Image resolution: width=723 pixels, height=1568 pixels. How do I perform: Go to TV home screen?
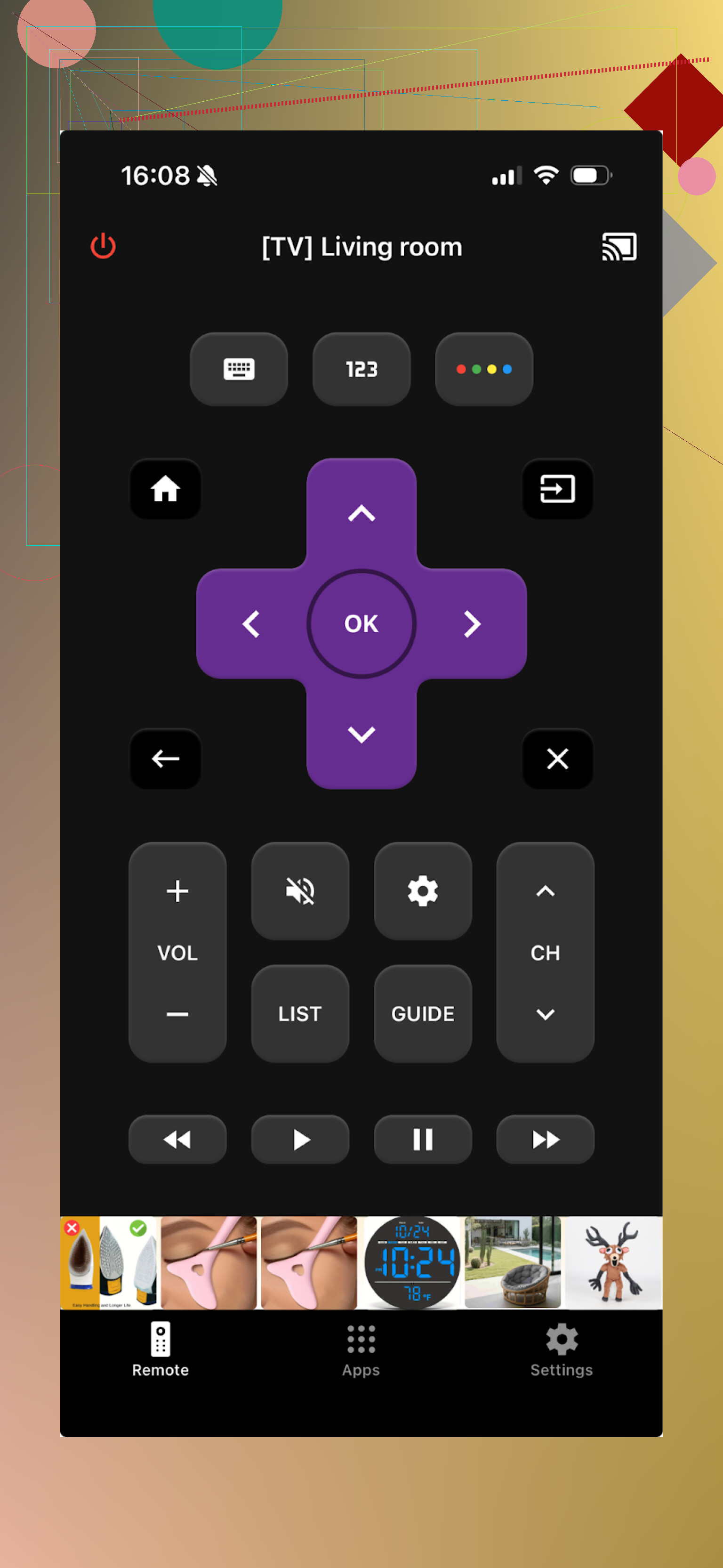(x=166, y=489)
